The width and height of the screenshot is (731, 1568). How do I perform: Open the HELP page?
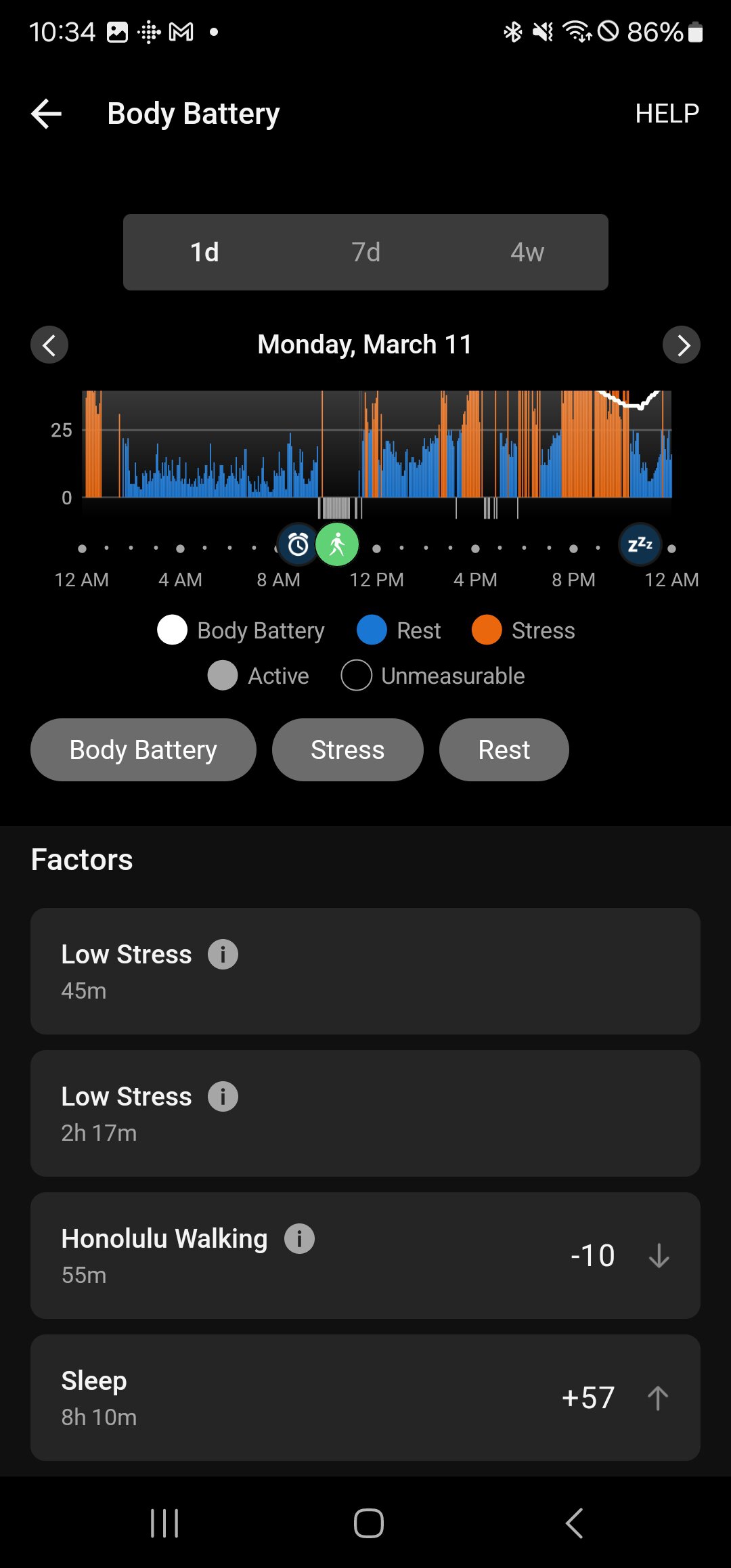pyautogui.click(x=667, y=114)
